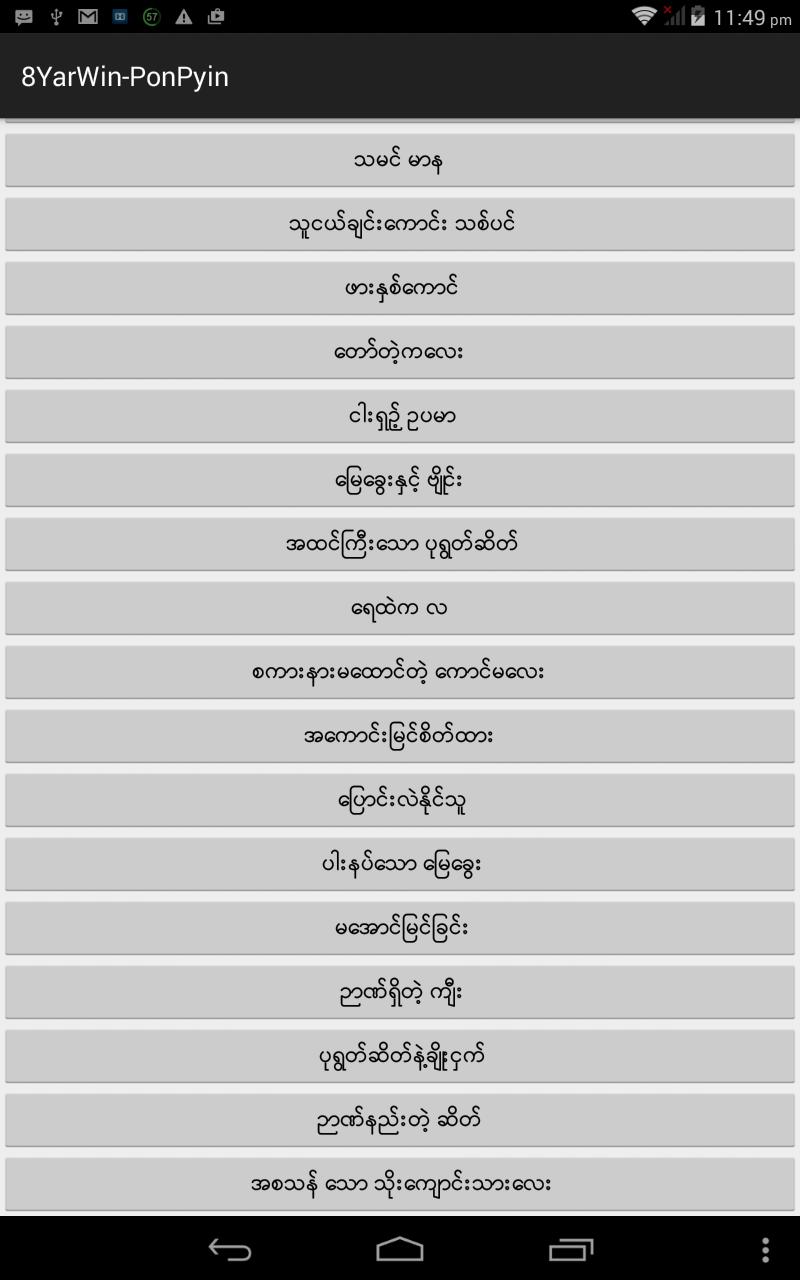
Task: Go back using the system back button
Action: coord(229,1249)
